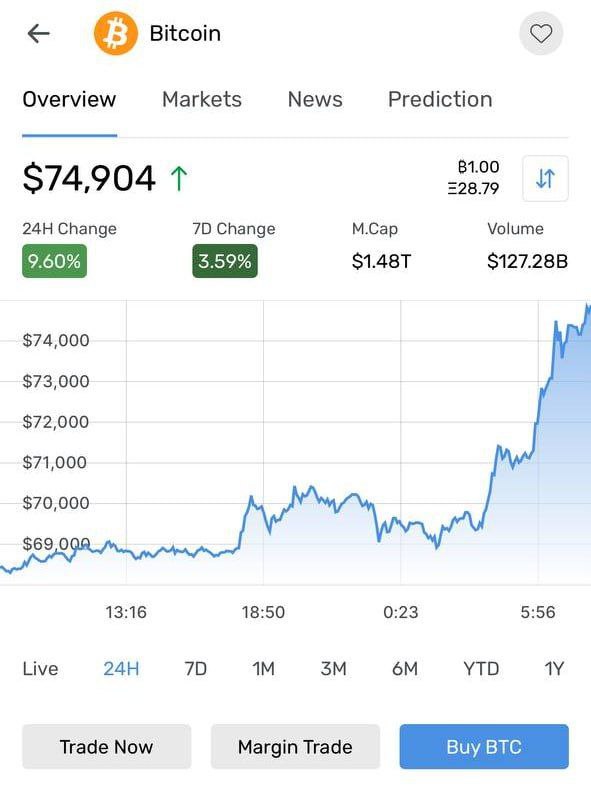Viewport: 591px width, 805px height.
Task: Switch chart to 7D range
Action: (x=195, y=668)
